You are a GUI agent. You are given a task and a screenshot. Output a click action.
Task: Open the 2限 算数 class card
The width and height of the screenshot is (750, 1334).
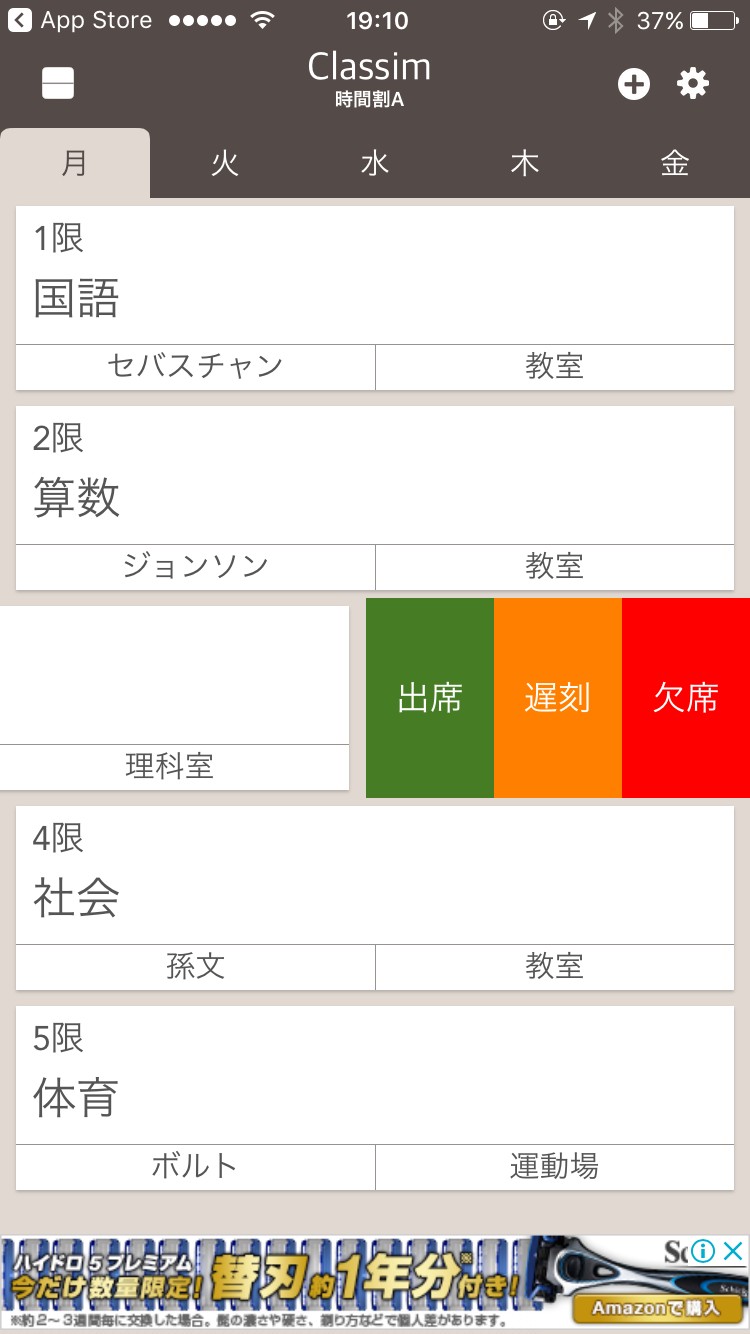375,476
